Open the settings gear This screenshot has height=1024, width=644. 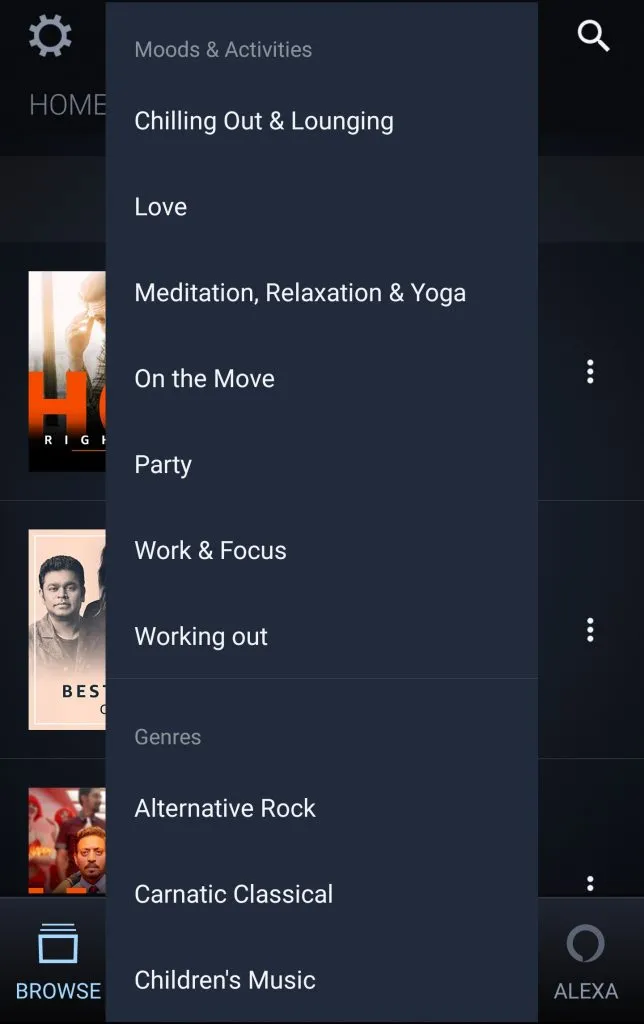pos(50,36)
